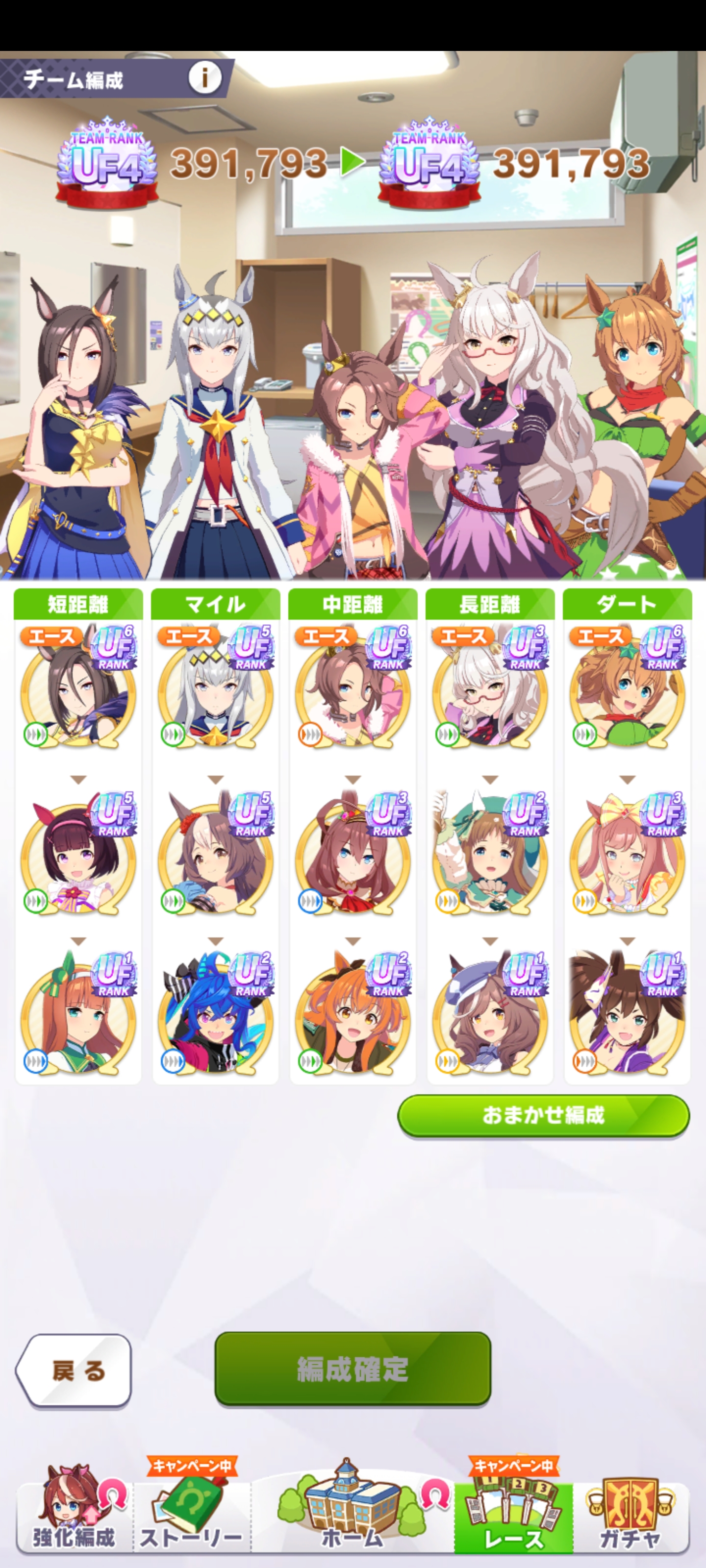Viewport: 706px width, 1568px height.
Task: Tap the おまかせ編成 auto-formation button
Action: click(543, 1115)
